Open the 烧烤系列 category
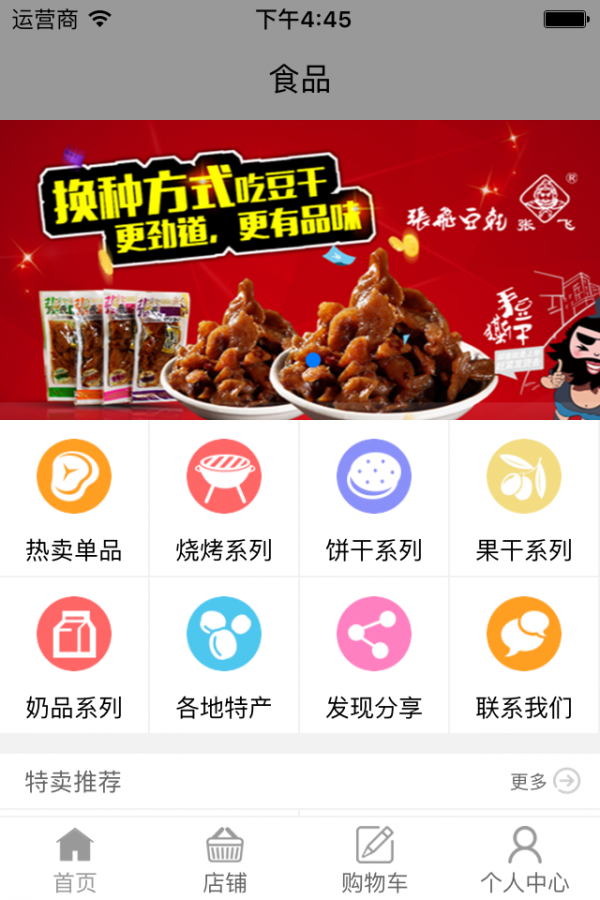 coord(224,498)
